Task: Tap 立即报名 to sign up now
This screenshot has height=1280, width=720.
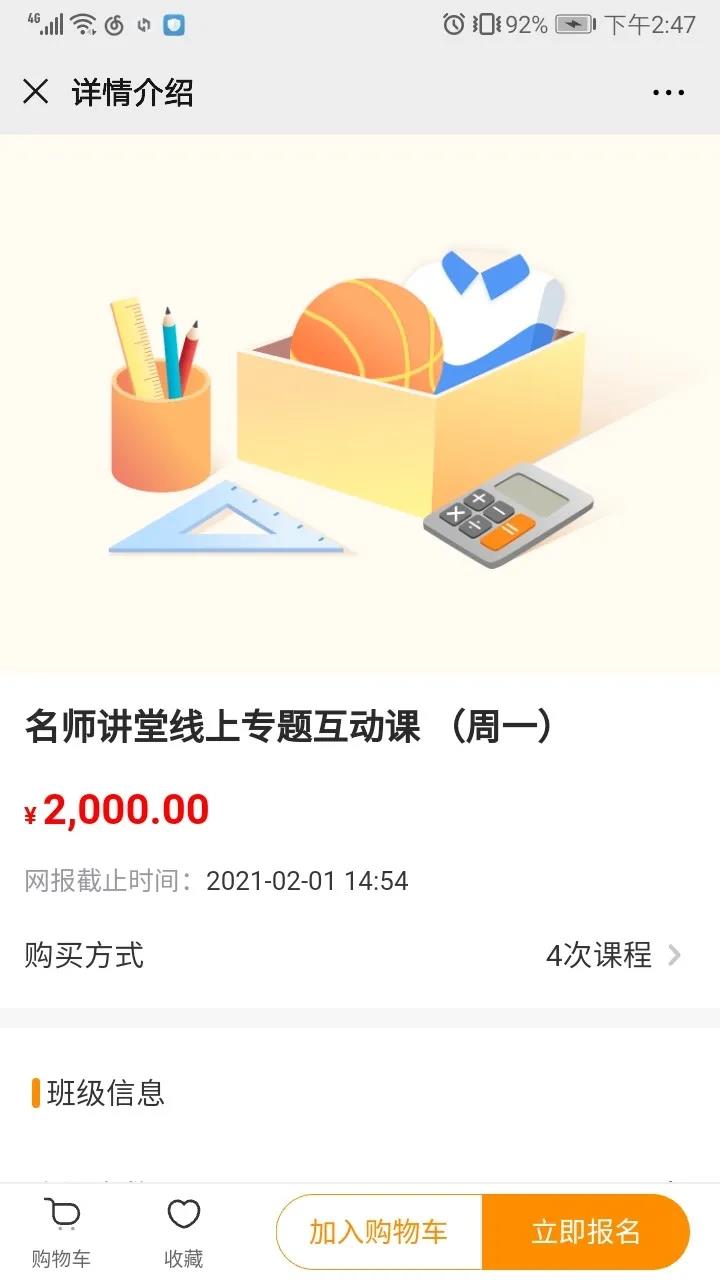Action: pyautogui.click(x=586, y=1232)
